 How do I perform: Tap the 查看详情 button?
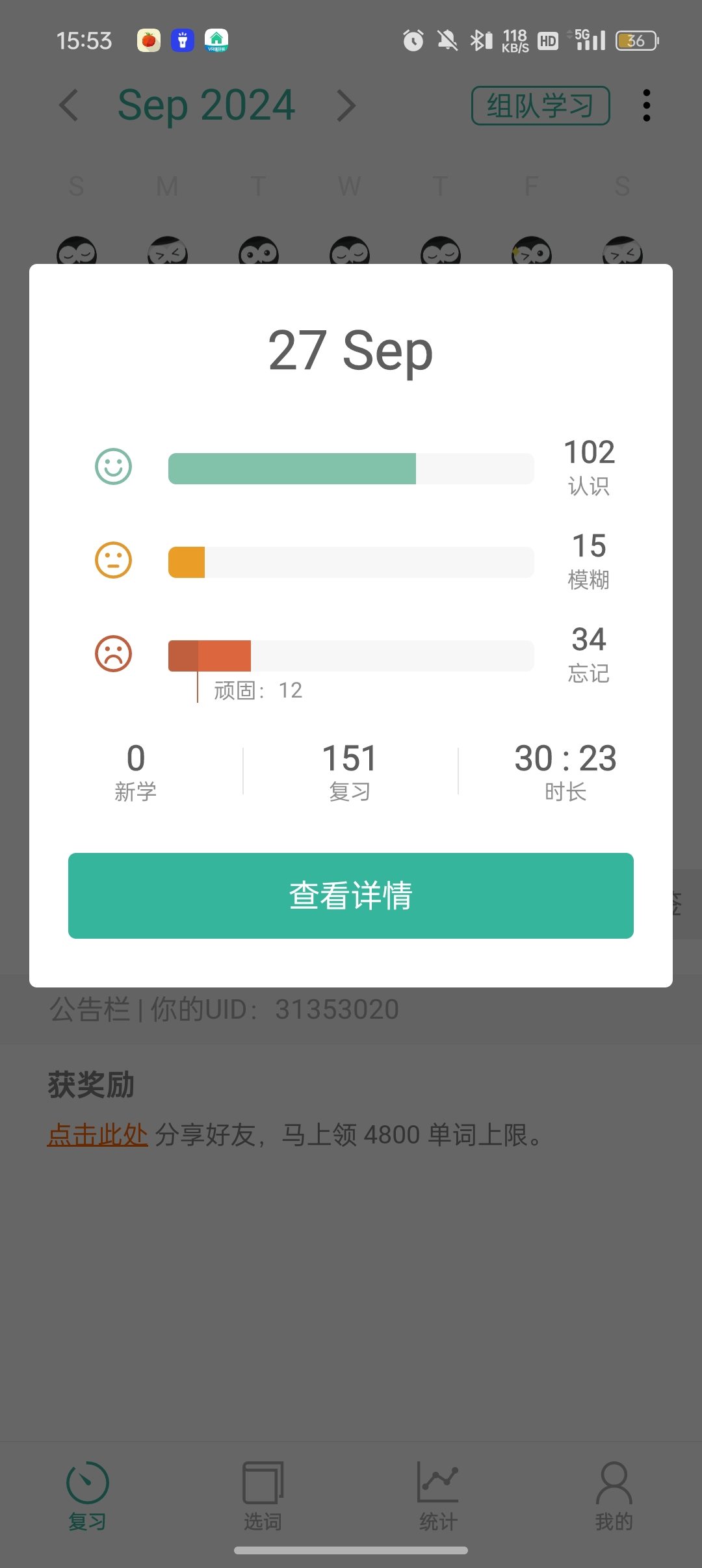[351, 895]
